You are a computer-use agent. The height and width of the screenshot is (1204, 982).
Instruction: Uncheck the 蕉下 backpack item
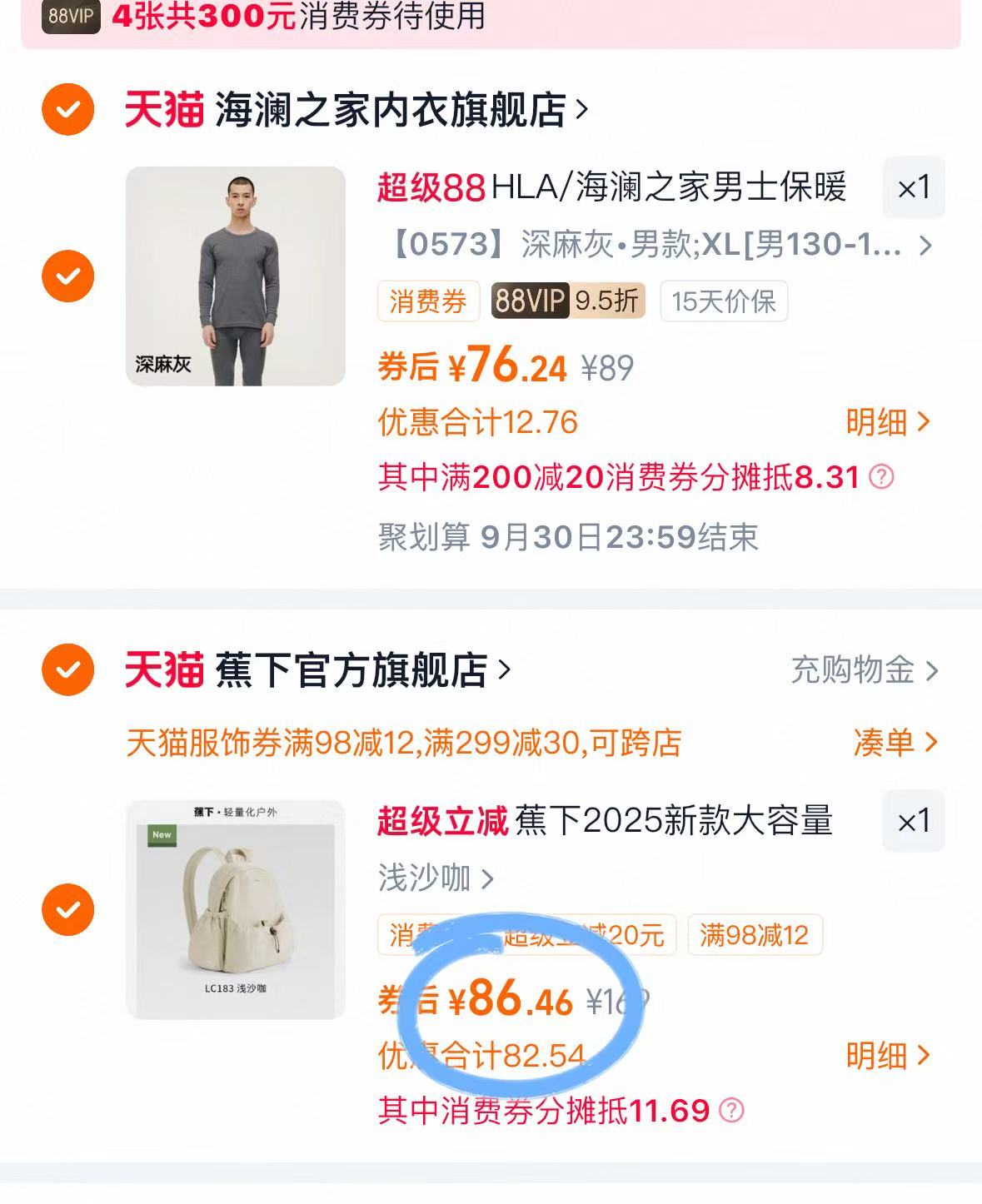(x=67, y=909)
